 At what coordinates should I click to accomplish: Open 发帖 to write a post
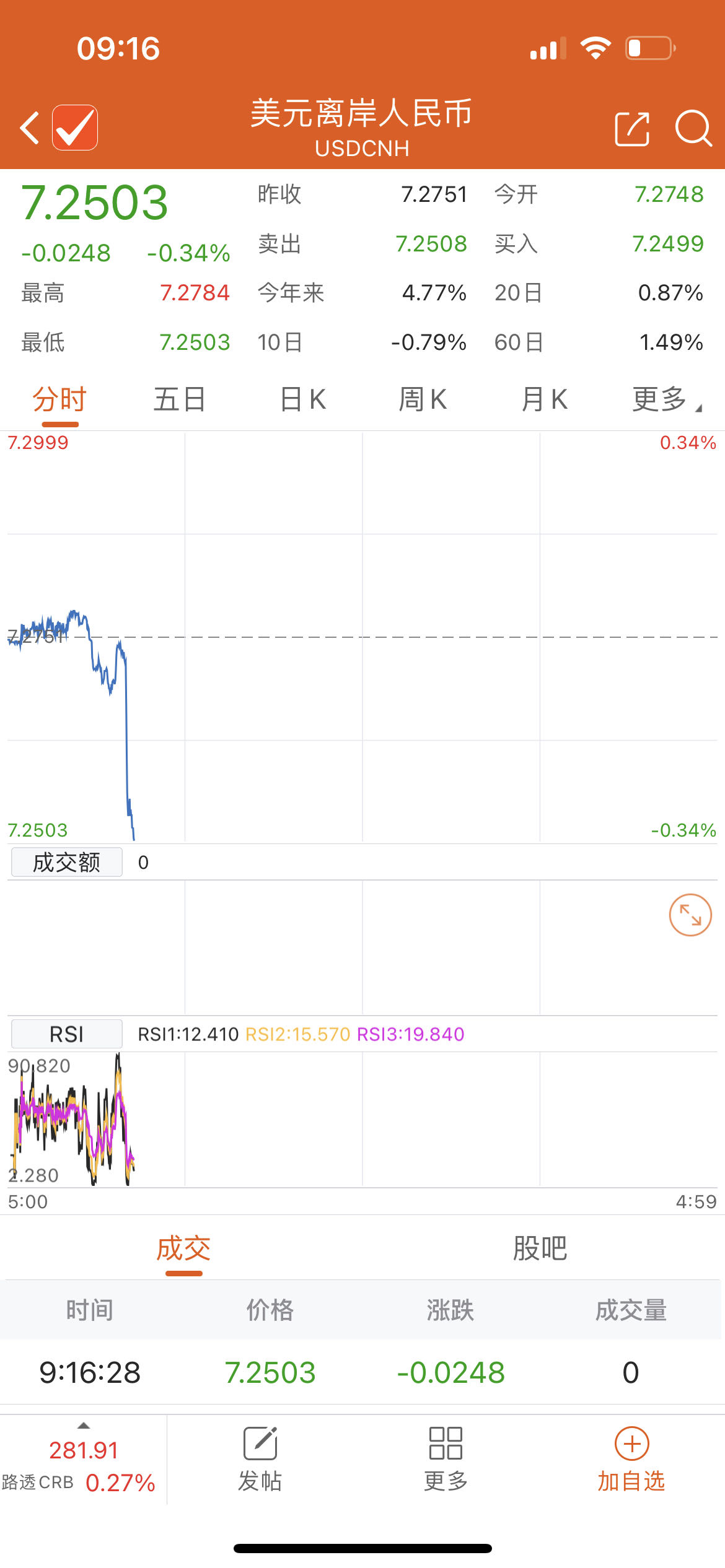[x=260, y=1460]
